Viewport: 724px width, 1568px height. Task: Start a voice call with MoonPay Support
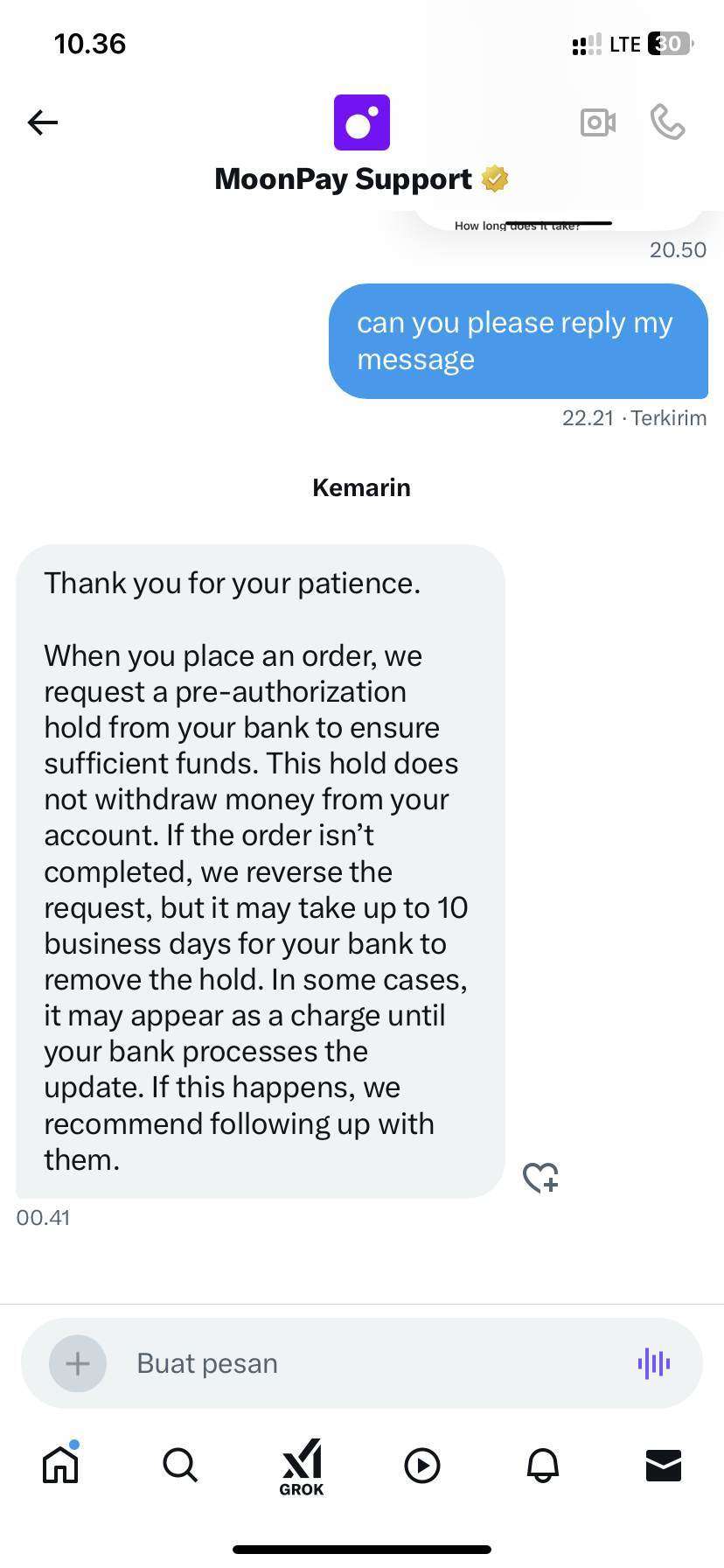pos(667,122)
